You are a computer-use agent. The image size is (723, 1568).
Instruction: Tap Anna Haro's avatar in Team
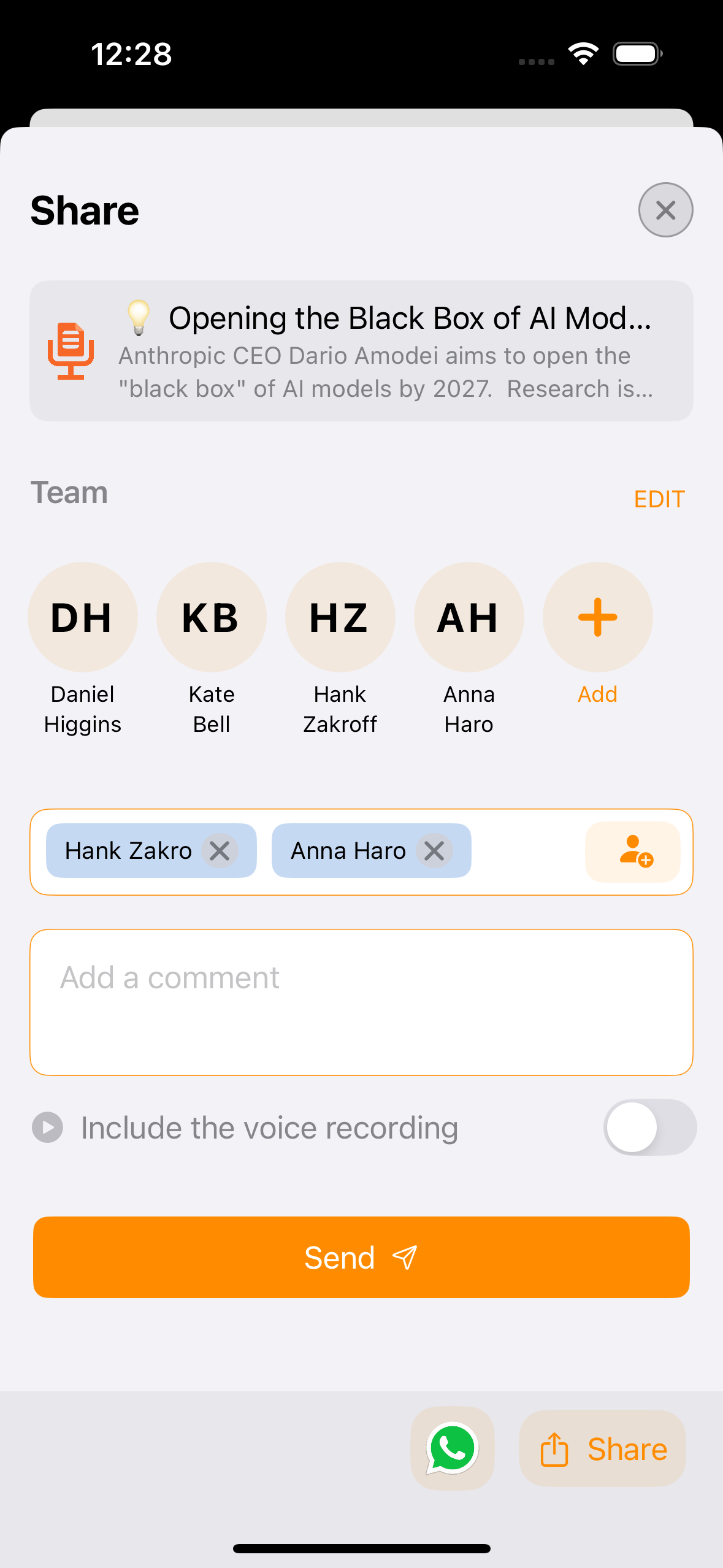coord(469,618)
